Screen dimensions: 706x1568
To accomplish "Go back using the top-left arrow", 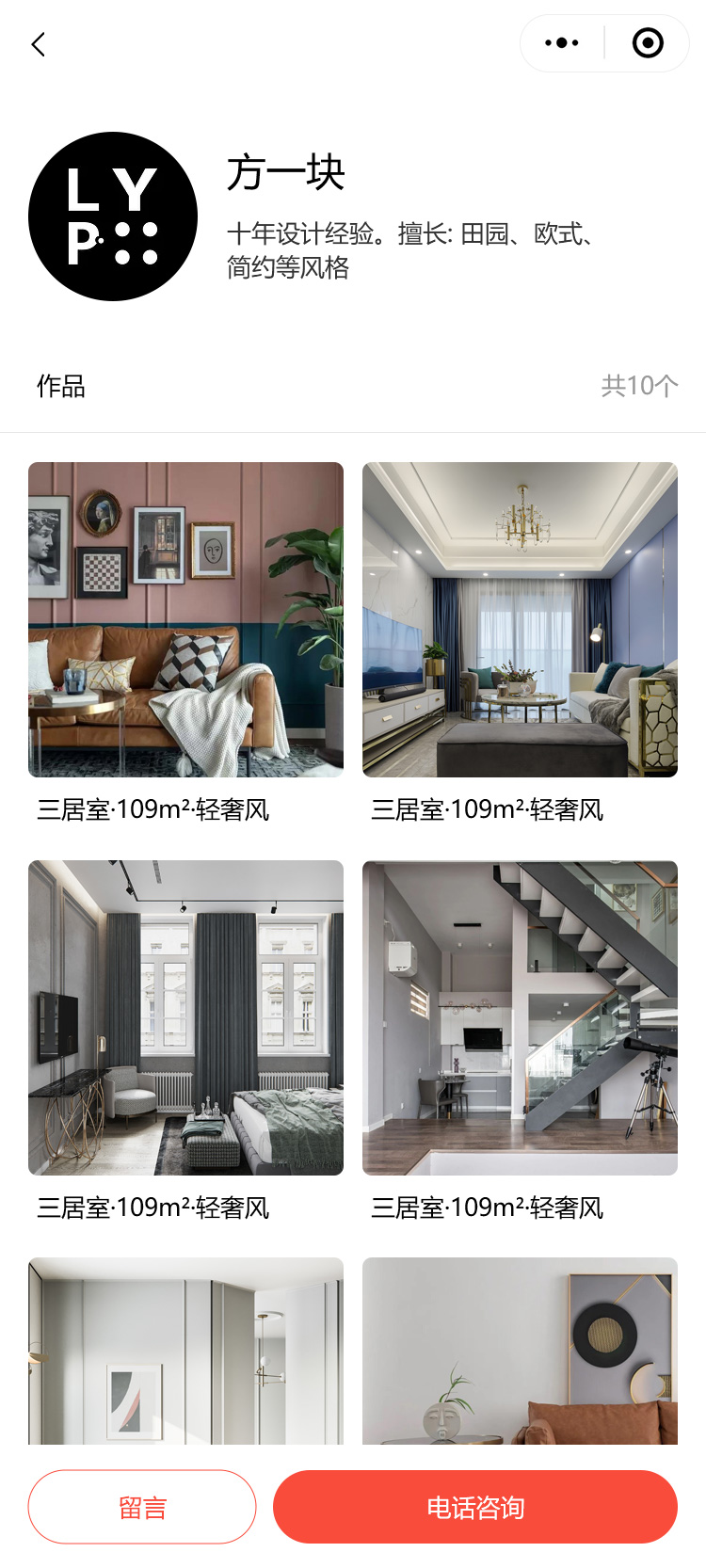I will 39,44.
